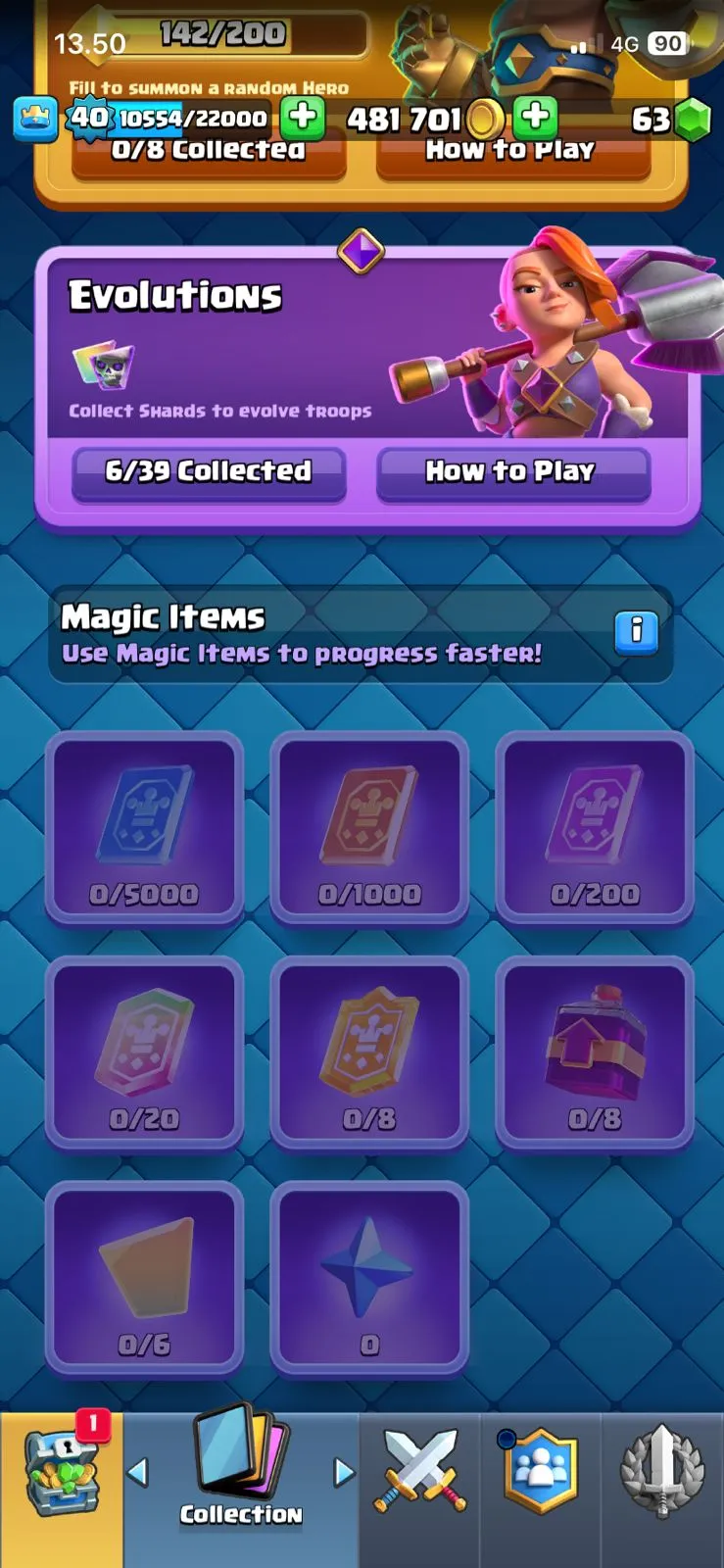The image size is (724, 1568).
Task: Tap the 0/6 shard item
Action: (x=144, y=1277)
